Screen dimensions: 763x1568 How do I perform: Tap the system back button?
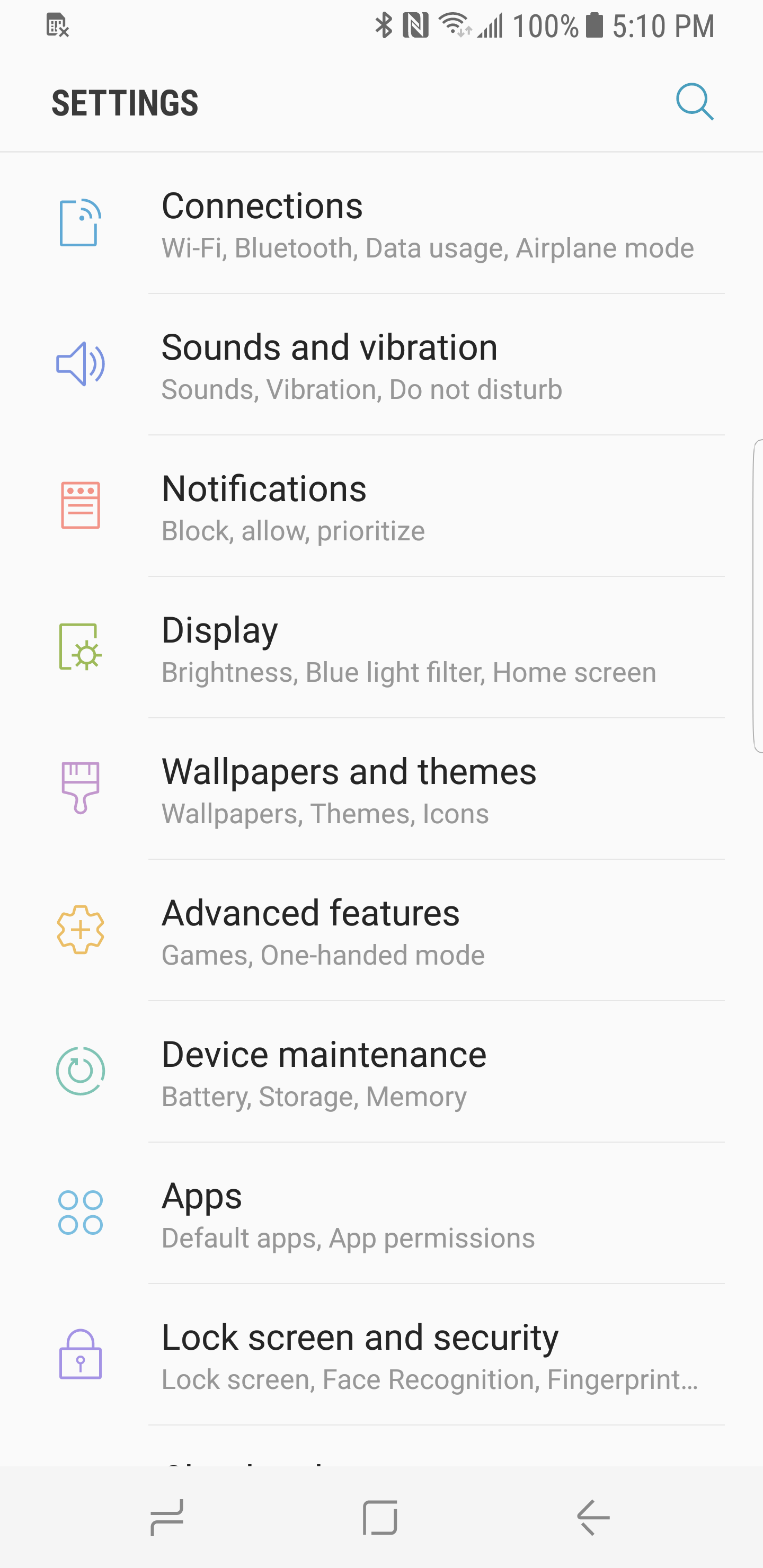[x=593, y=1517]
